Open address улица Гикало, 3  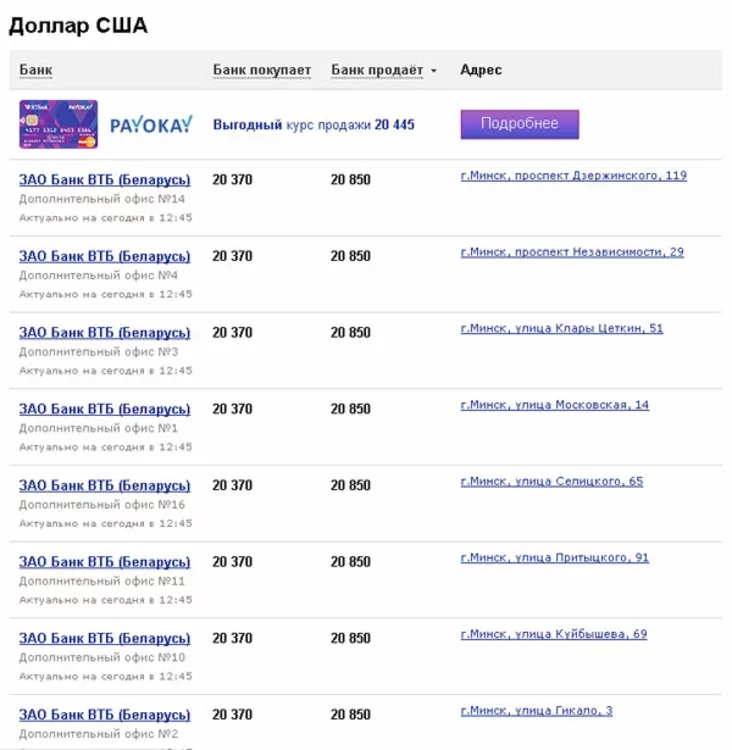536,710
